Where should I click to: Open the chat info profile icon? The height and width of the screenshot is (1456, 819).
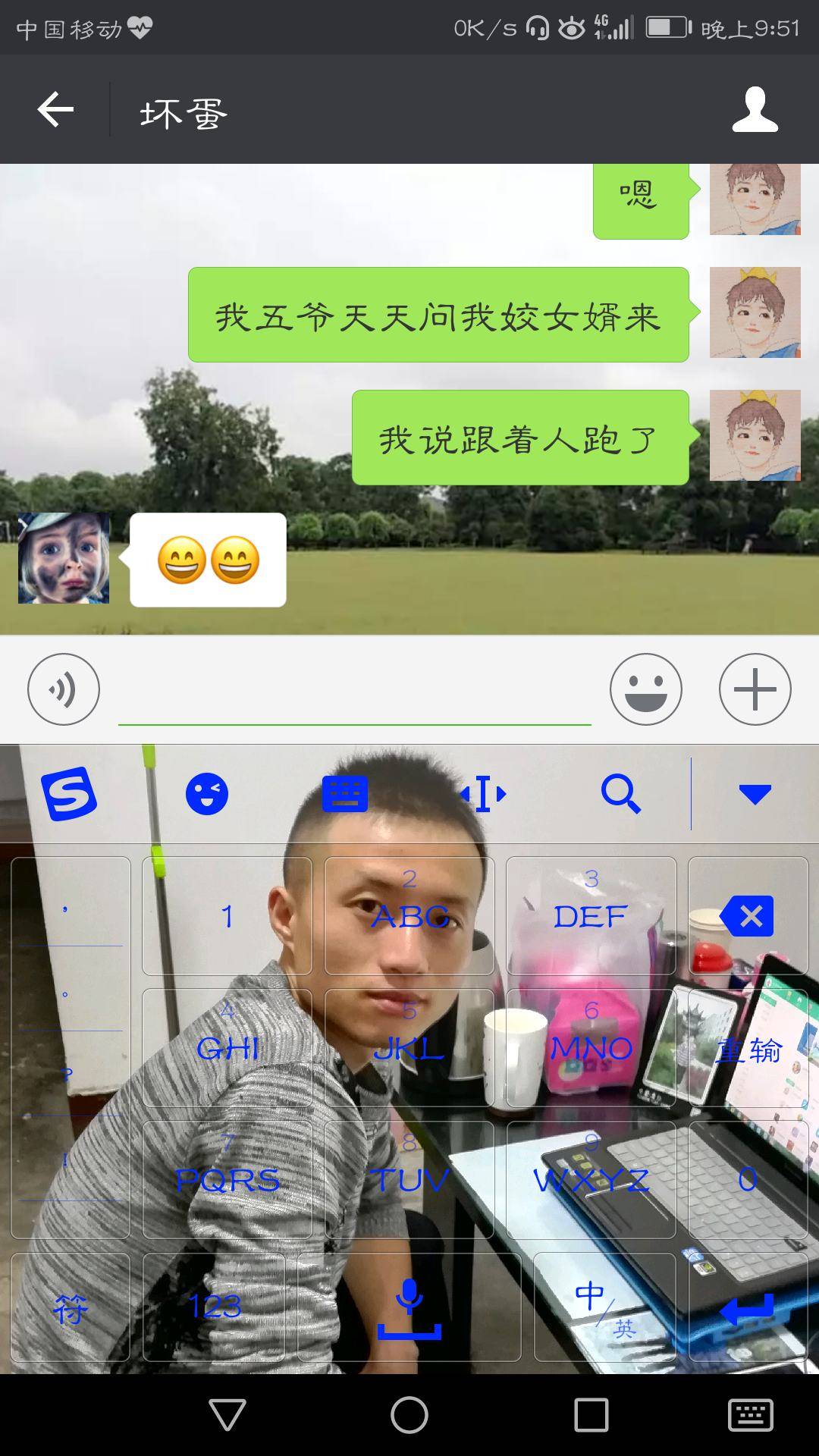tap(755, 110)
